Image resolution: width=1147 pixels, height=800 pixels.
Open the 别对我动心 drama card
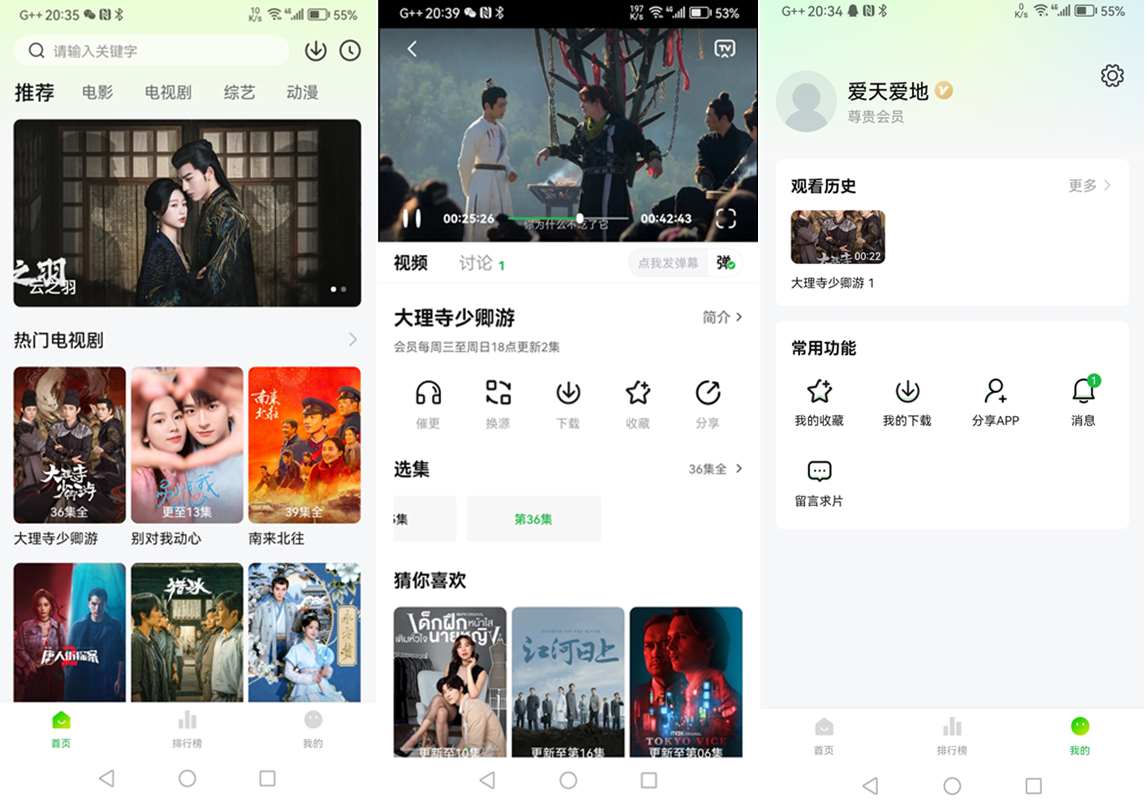(x=187, y=445)
